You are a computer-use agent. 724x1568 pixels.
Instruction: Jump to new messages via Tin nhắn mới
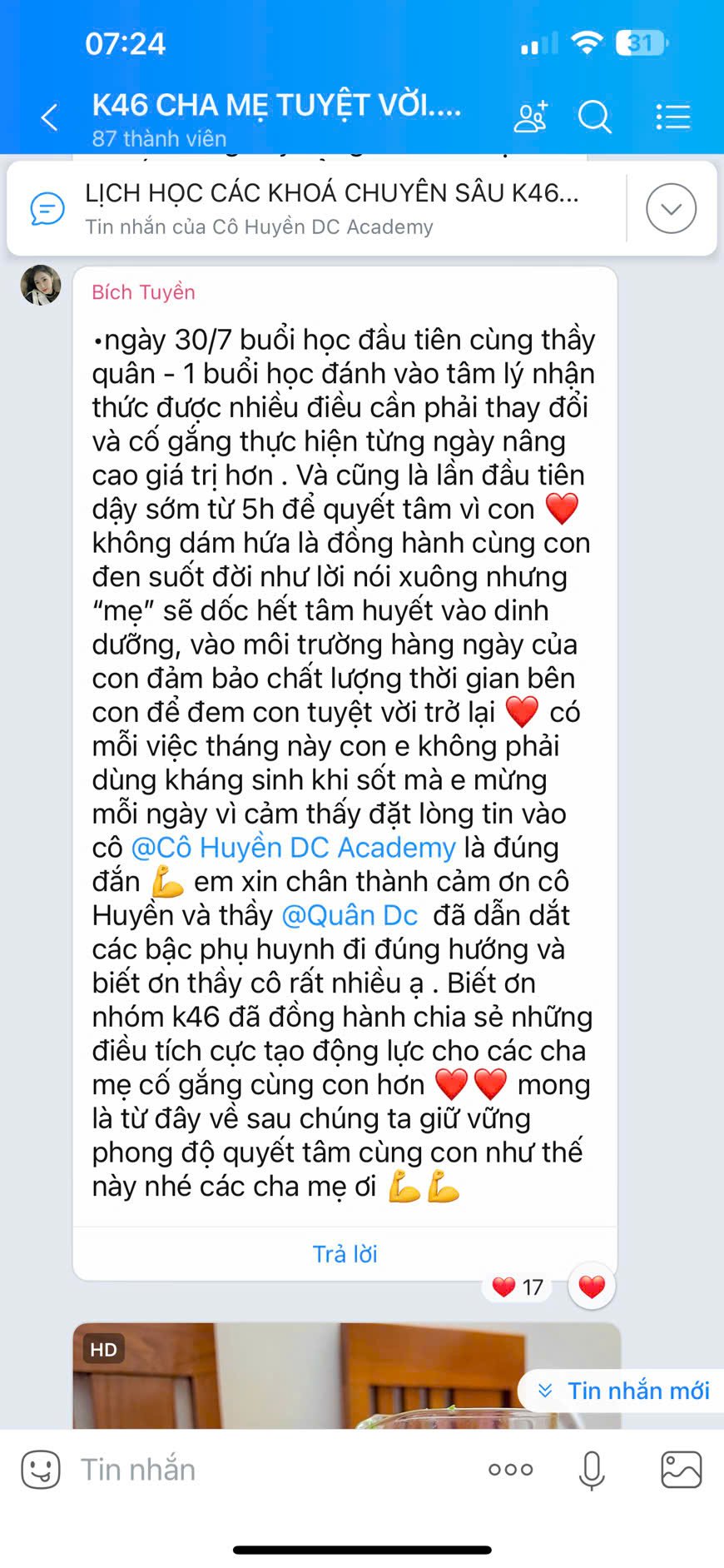tap(624, 1391)
